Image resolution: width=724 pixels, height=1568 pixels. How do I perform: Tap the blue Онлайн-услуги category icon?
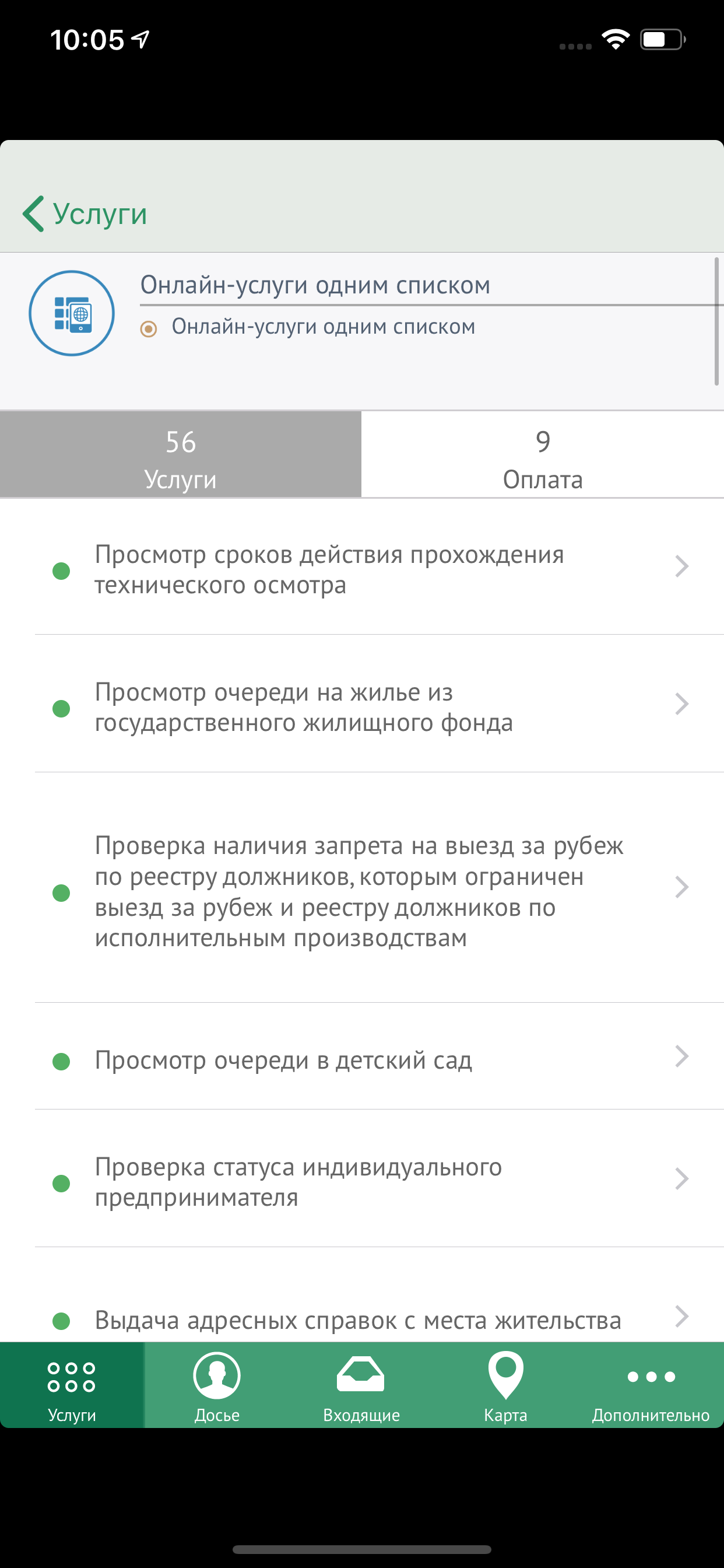72,312
